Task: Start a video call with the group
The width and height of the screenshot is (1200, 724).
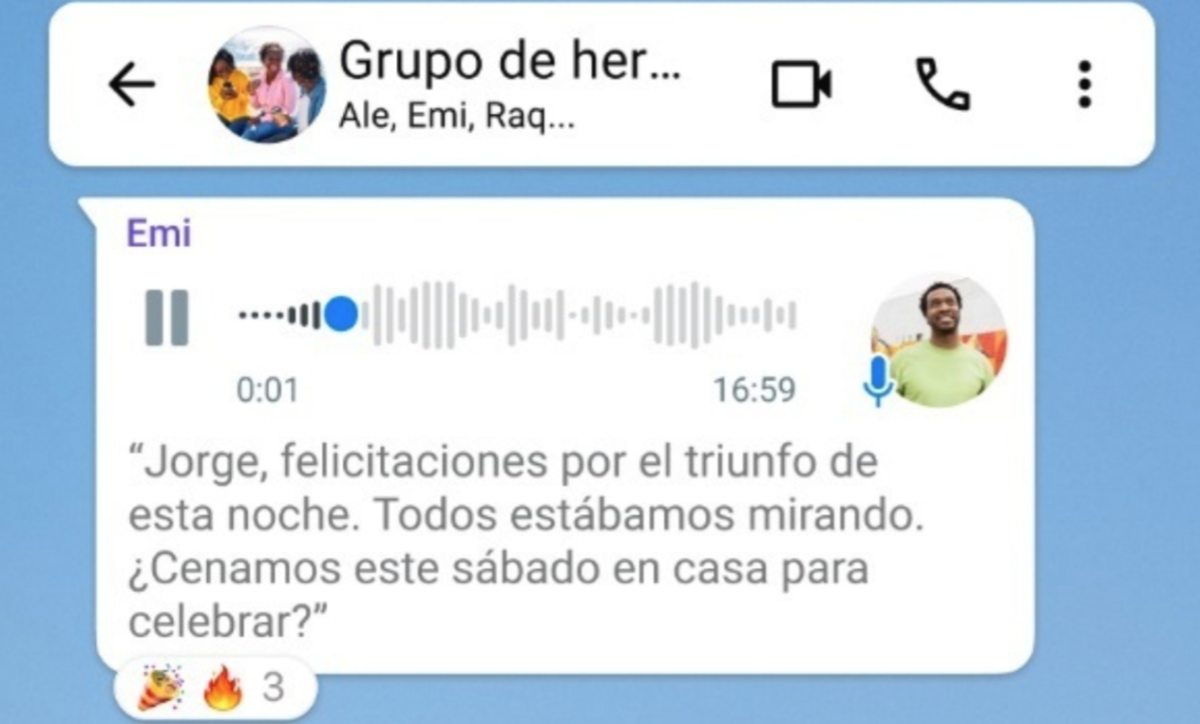Action: (800, 85)
